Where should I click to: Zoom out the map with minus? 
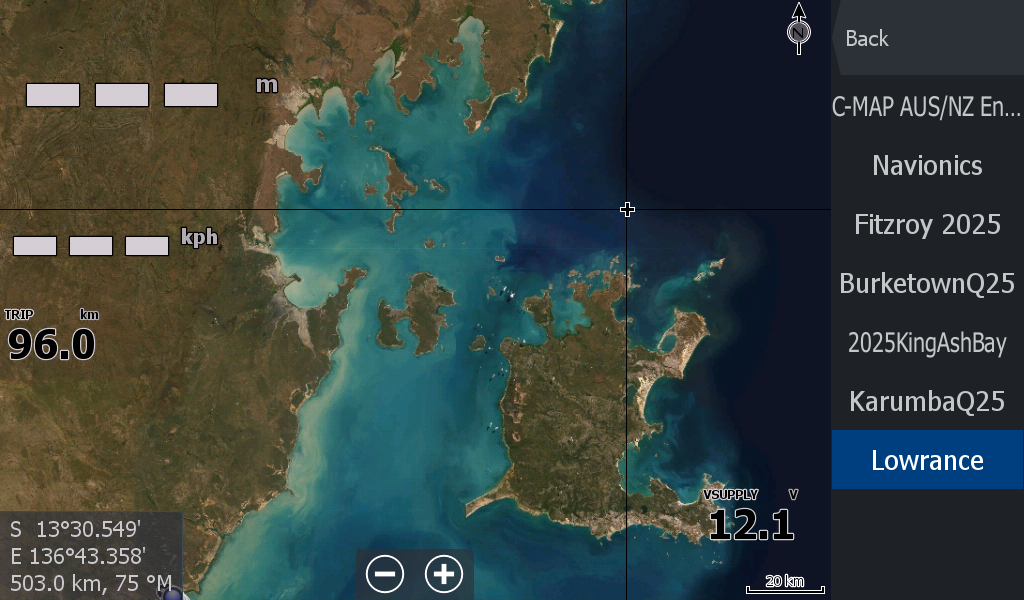pos(385,574)
